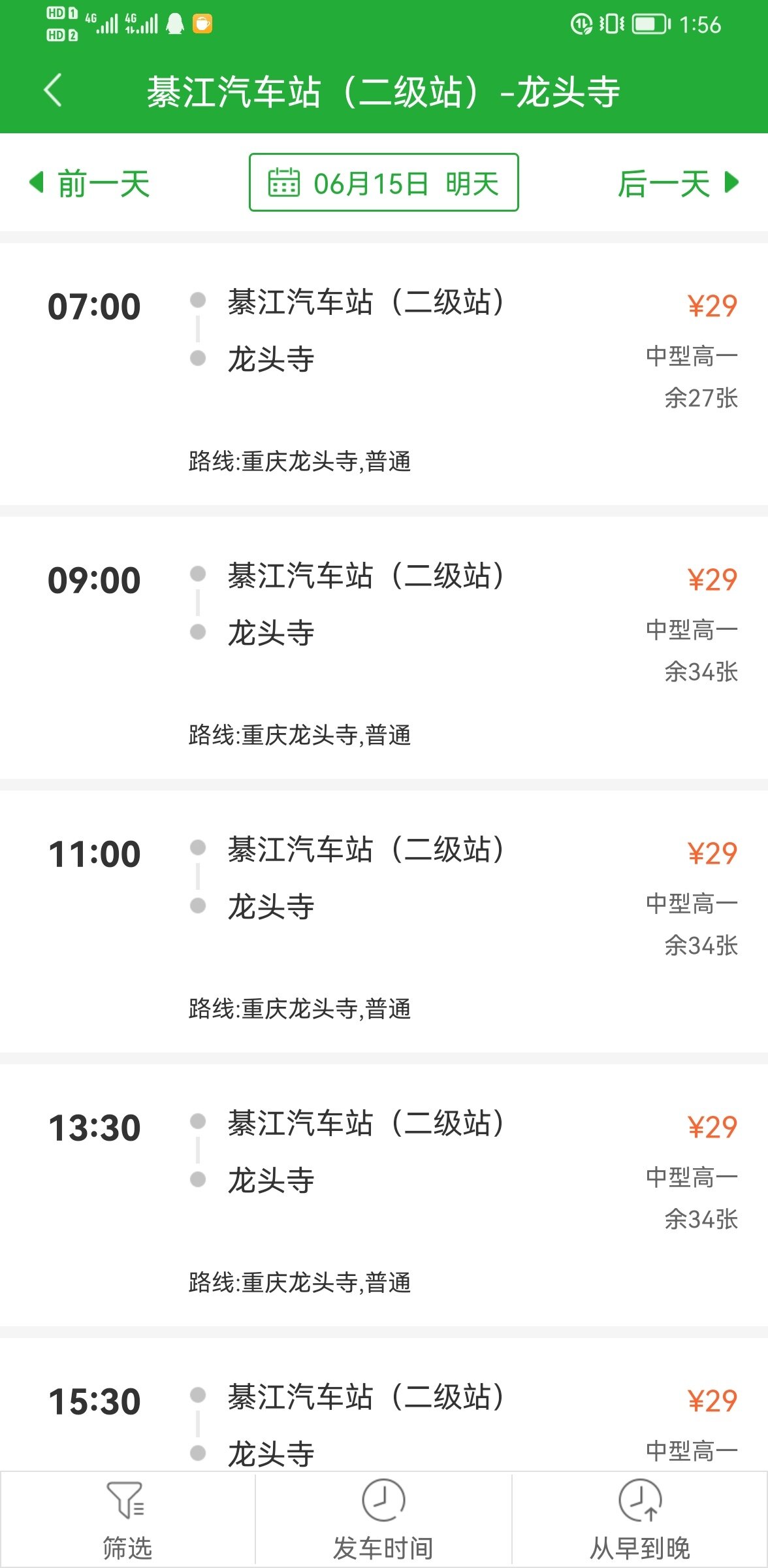Viewport: 768px width, 1568px height.
Task: Go back using the header arrow
Action: coord(53,90)
